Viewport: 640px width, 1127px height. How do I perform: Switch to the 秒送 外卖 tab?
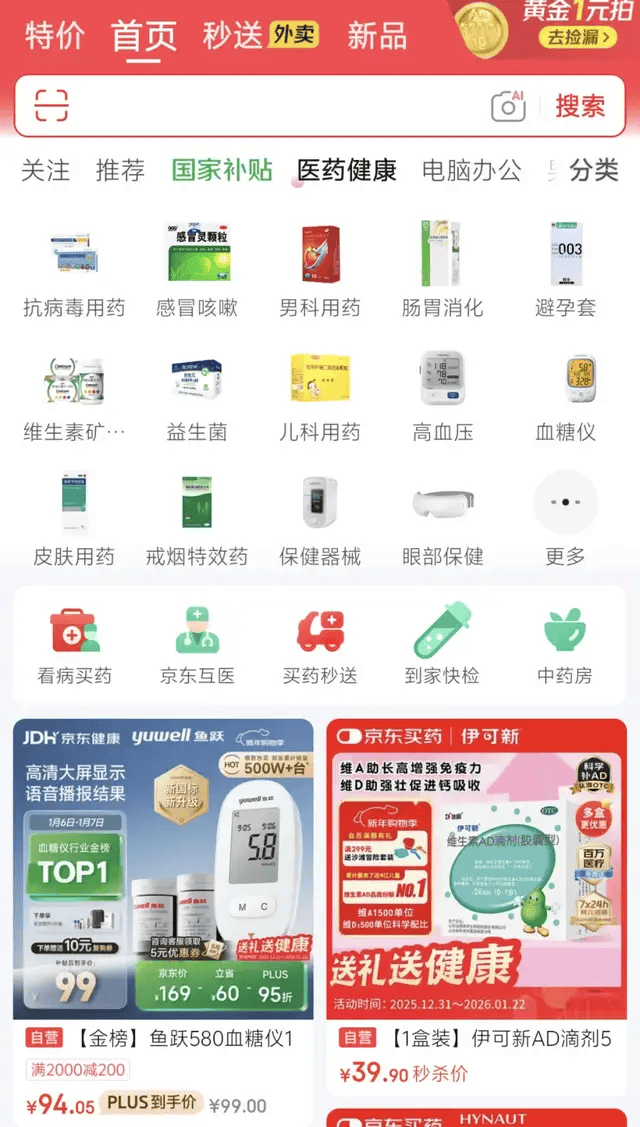tap(260, 36)
